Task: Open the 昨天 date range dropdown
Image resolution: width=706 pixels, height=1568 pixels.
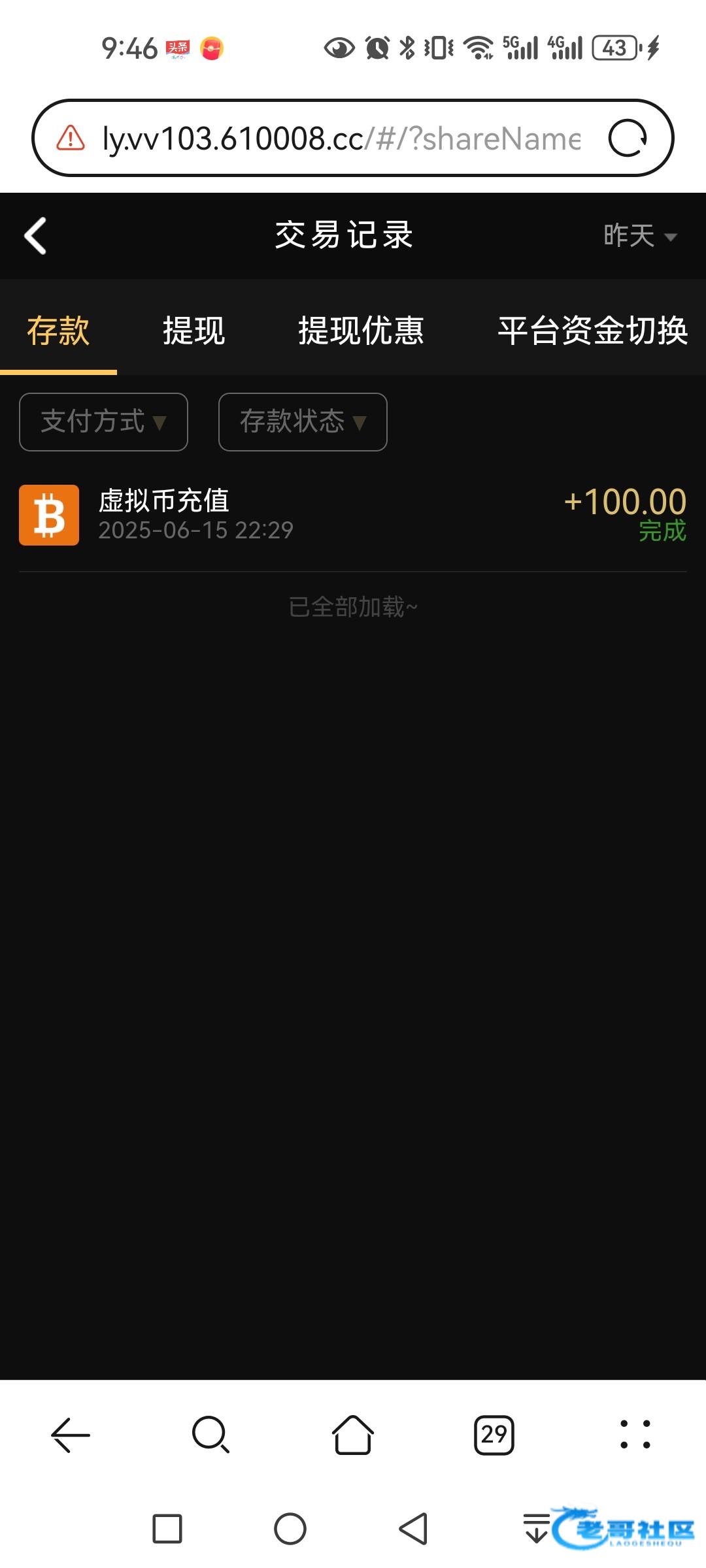Action: pyautogui.click(x=640, y=236)
